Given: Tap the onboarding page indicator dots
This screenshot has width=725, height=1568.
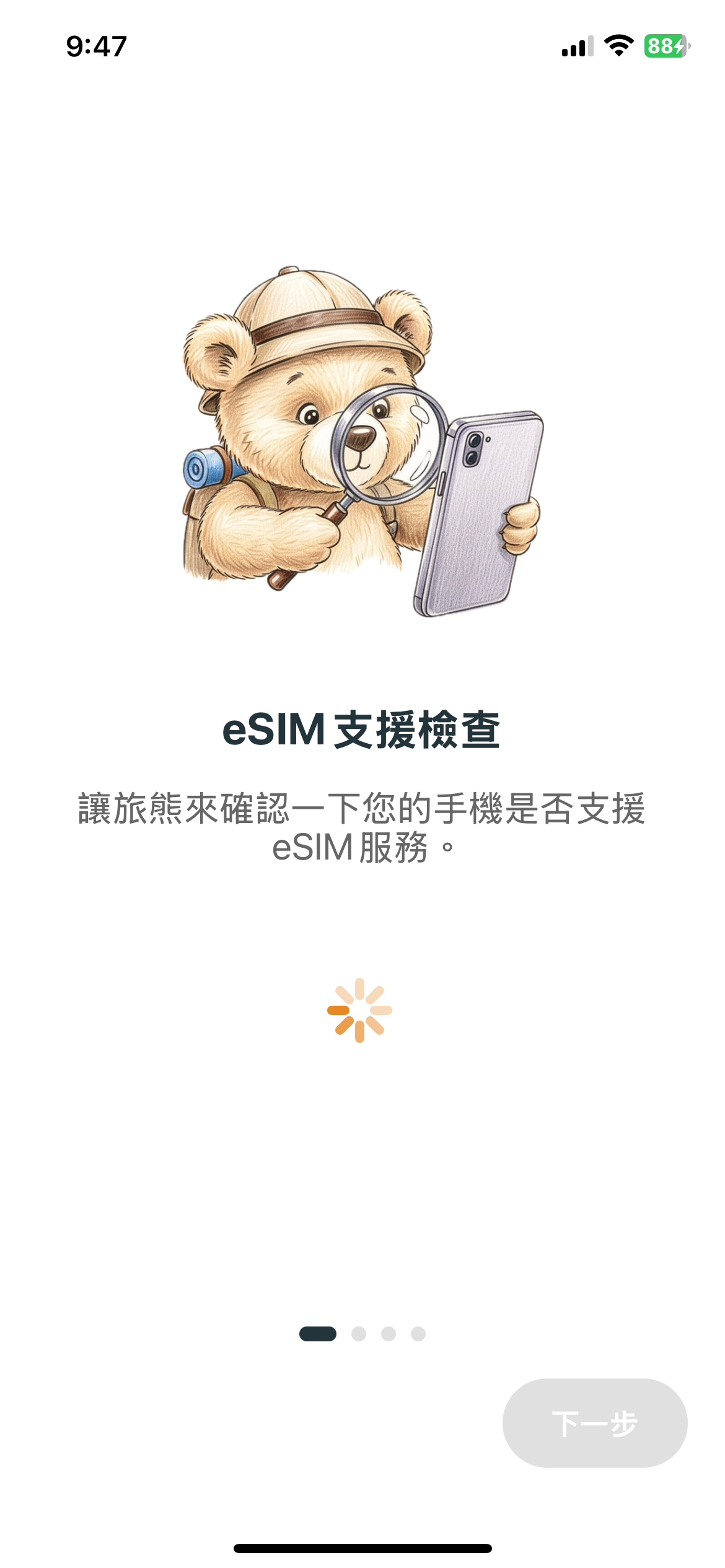Looking at the screenshot, I should click(362, 1333).
